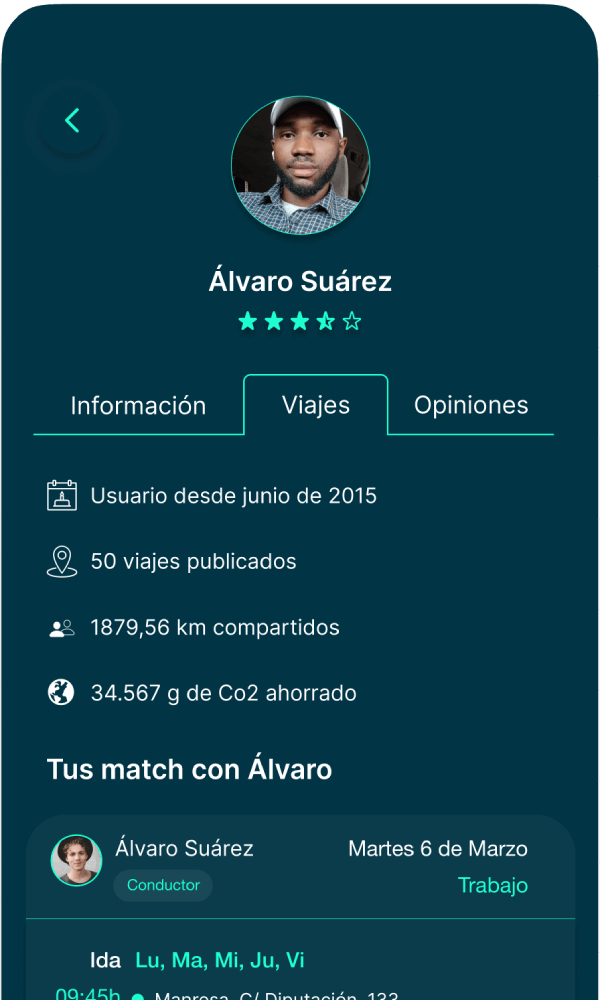Open the Opiniones tab
Viewport: 600px width, 1000px height.
471,405
